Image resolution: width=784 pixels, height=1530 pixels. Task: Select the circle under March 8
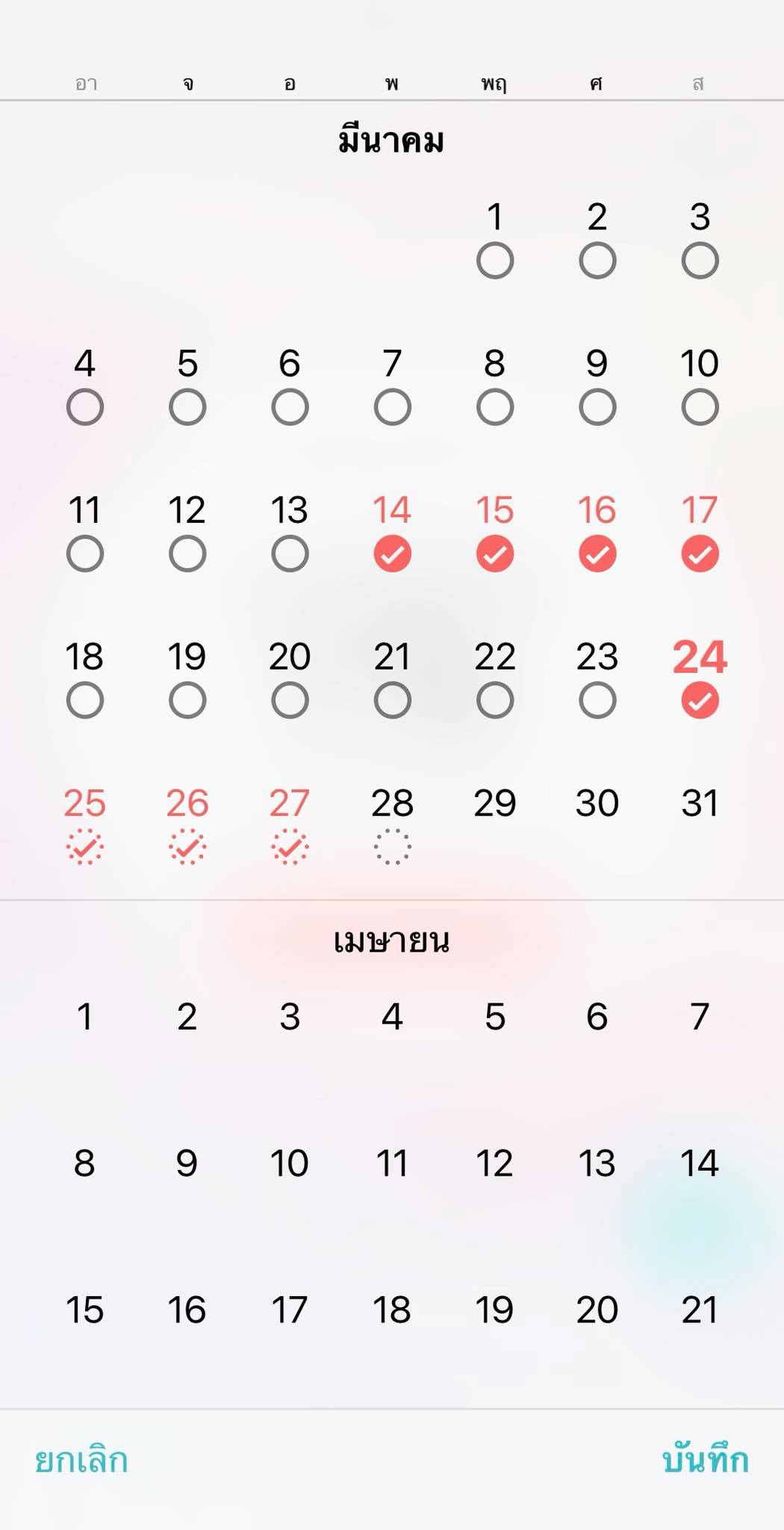coord(495,407)
